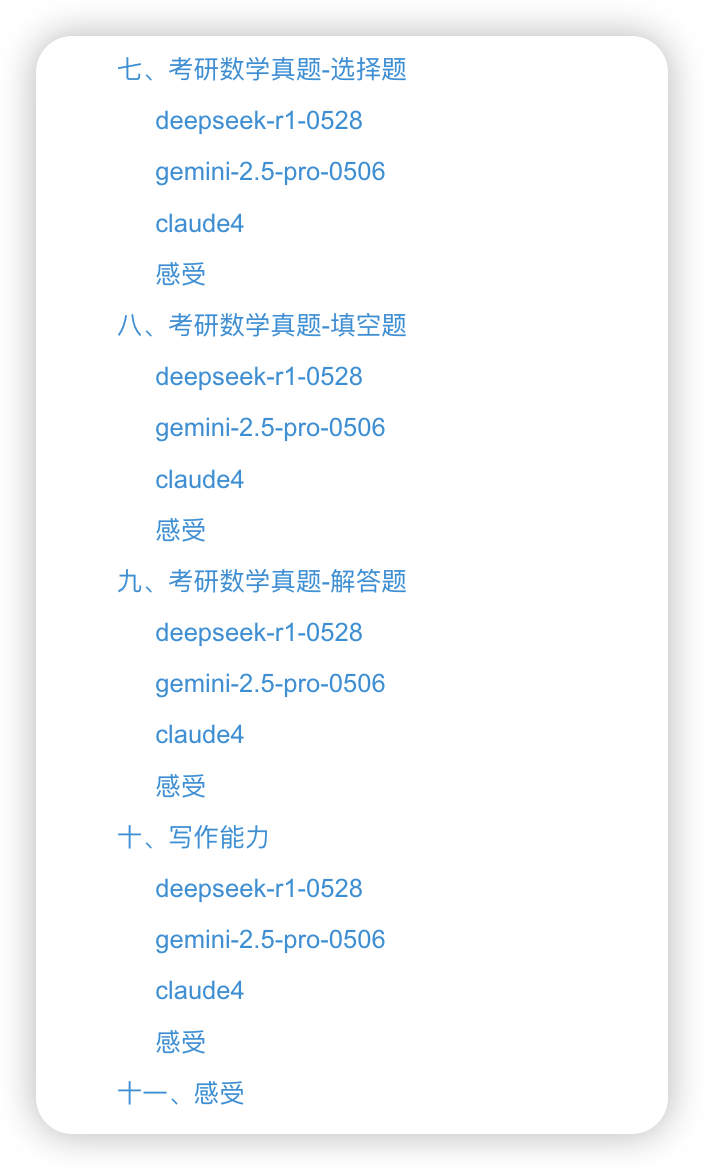Open gemini-2.5-pro-0506 under 写作能力
This screenshot has width=704, height=1170.
[x=270, y=940]
